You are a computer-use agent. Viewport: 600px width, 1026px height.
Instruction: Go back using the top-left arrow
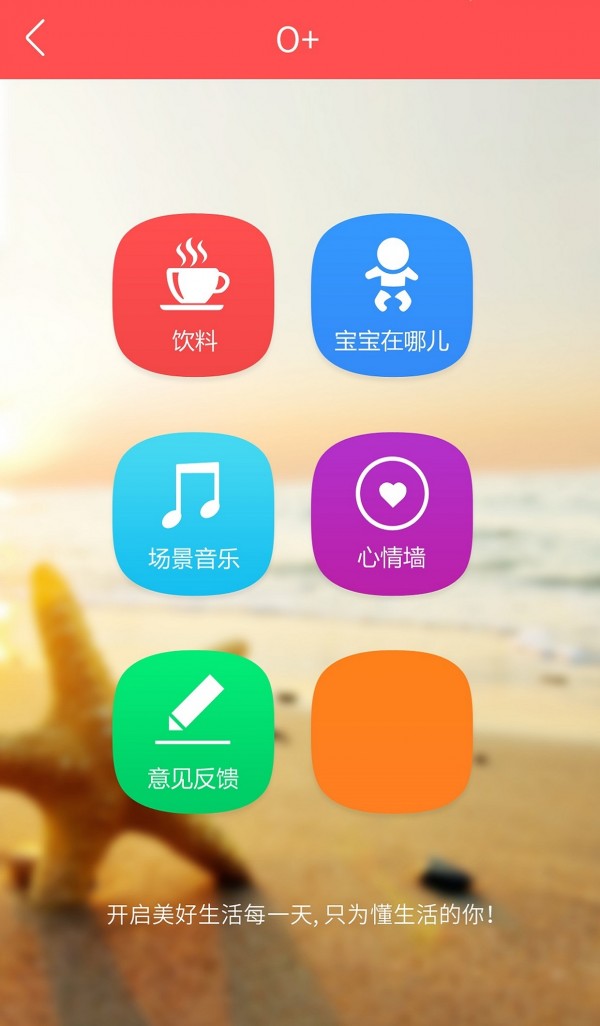36,39
